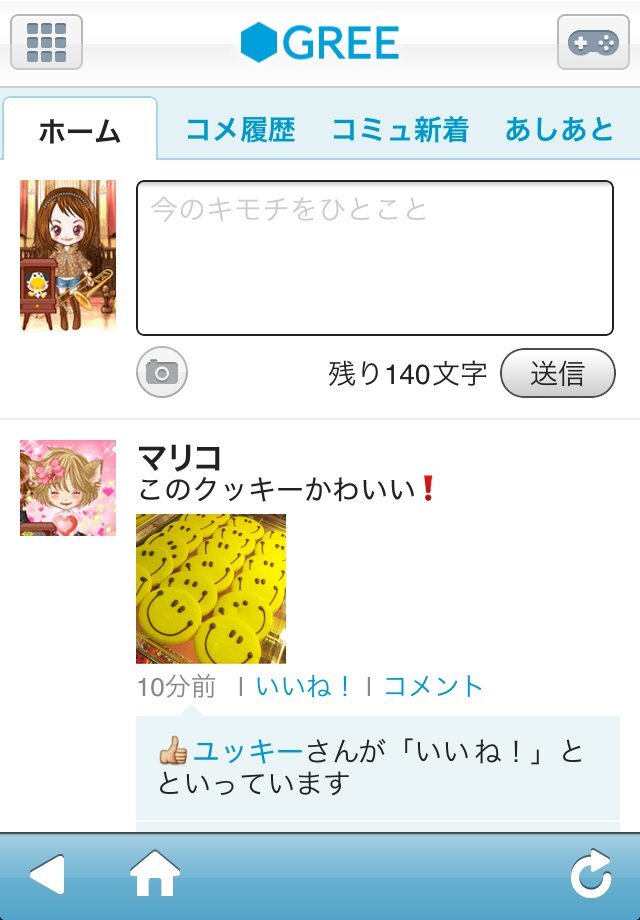This screenshot has height=920, width=640.
Task: Attach a photo with the camera icon
Action: click(162, 373)
